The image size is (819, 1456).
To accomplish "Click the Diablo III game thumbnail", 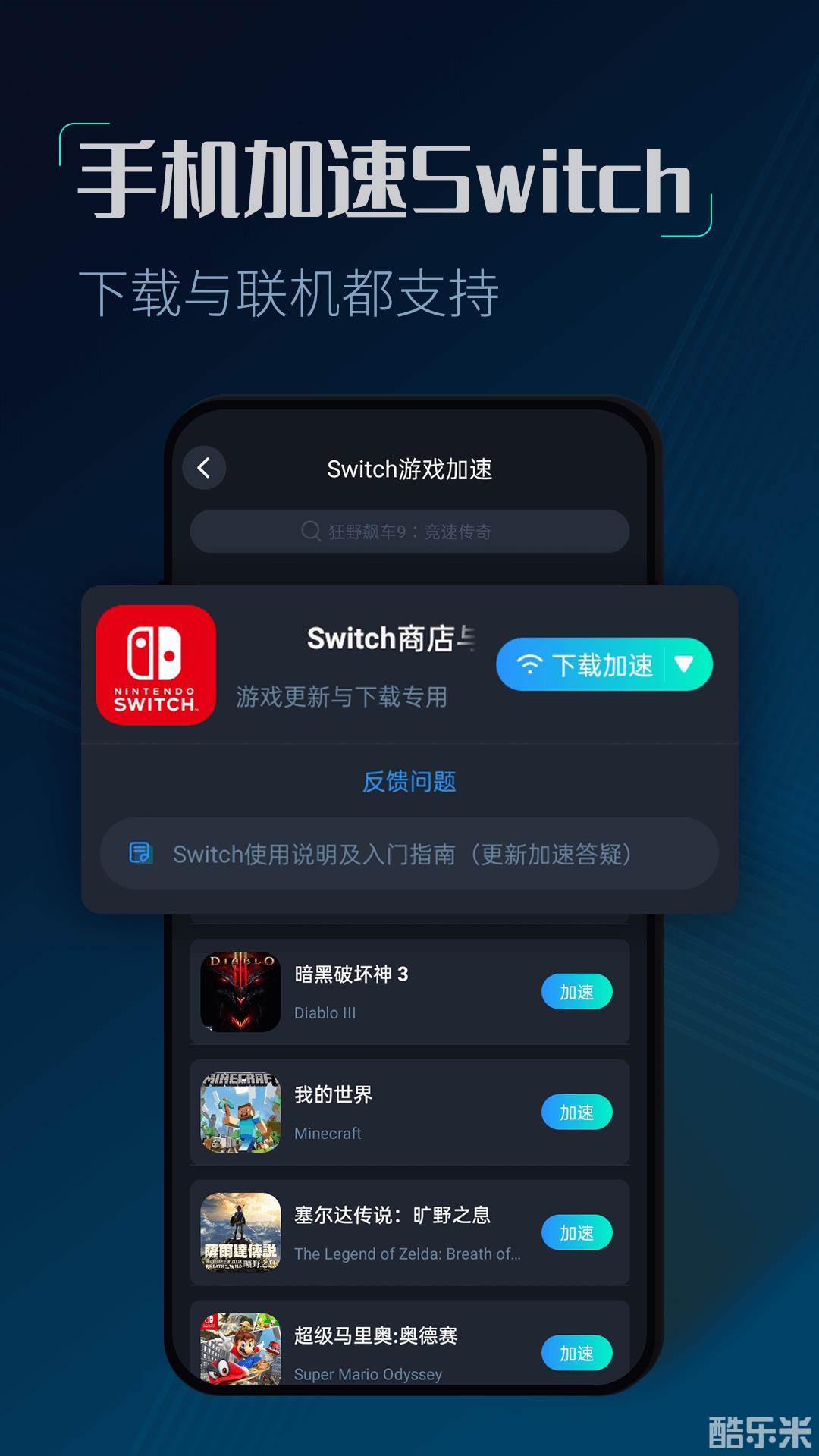I will click(239, 991).
